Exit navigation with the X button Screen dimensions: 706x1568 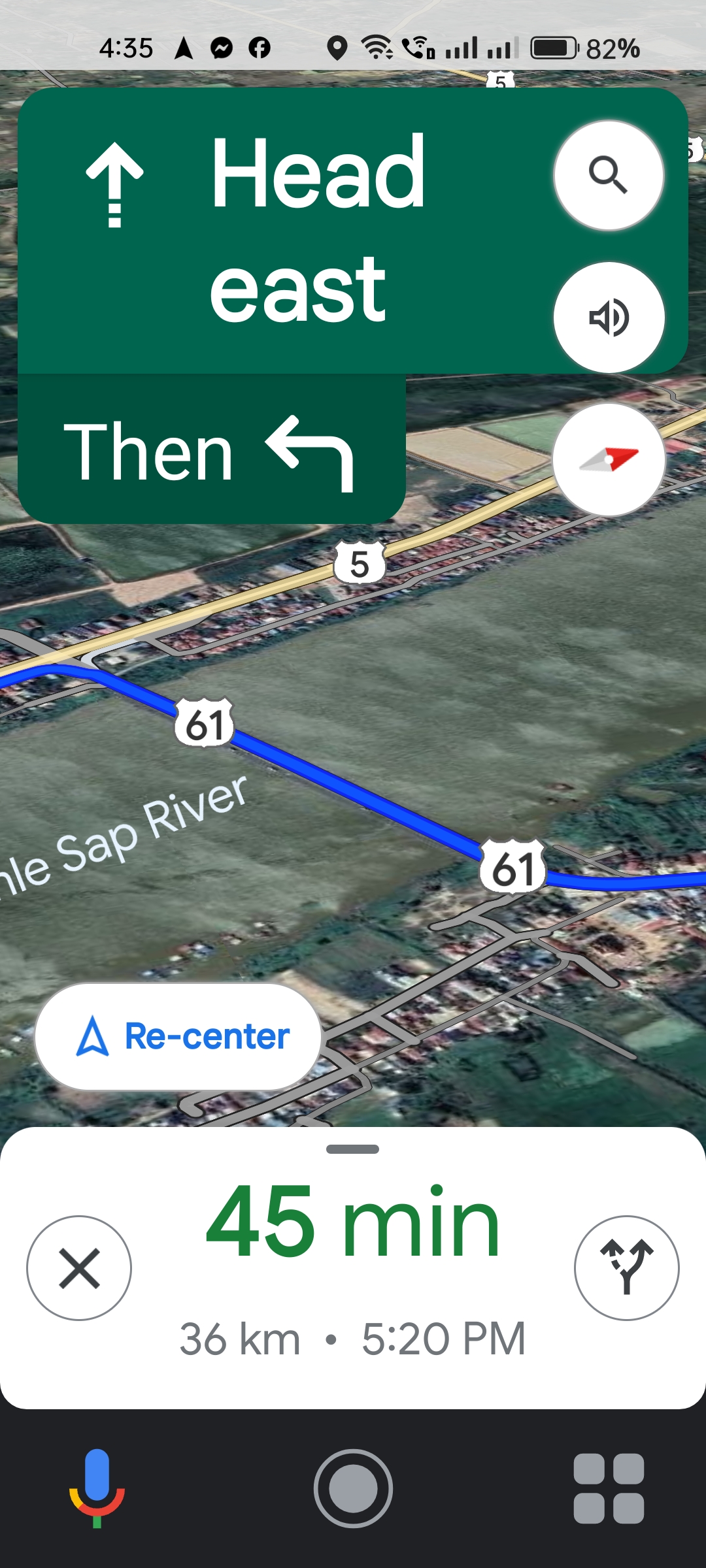tap(79, 1267)
